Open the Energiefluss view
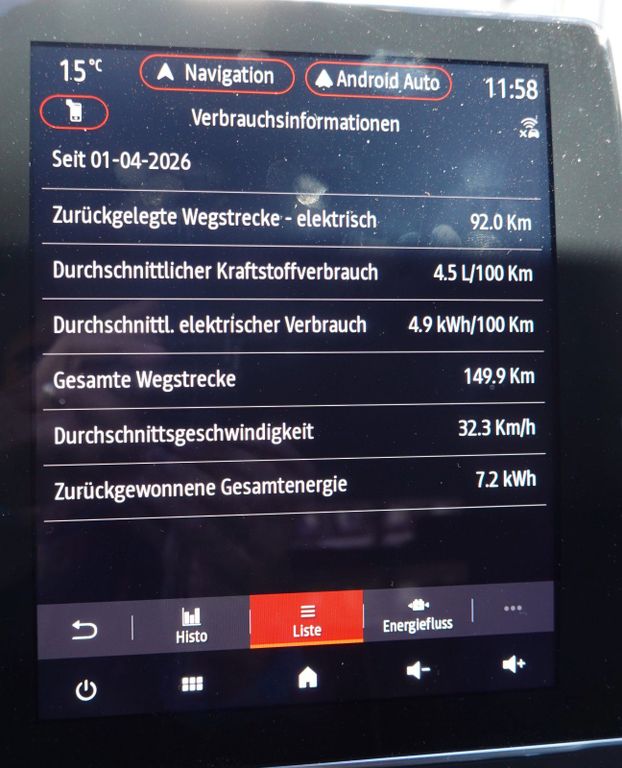This screenshot has height=768, width=622. (418, 615)
